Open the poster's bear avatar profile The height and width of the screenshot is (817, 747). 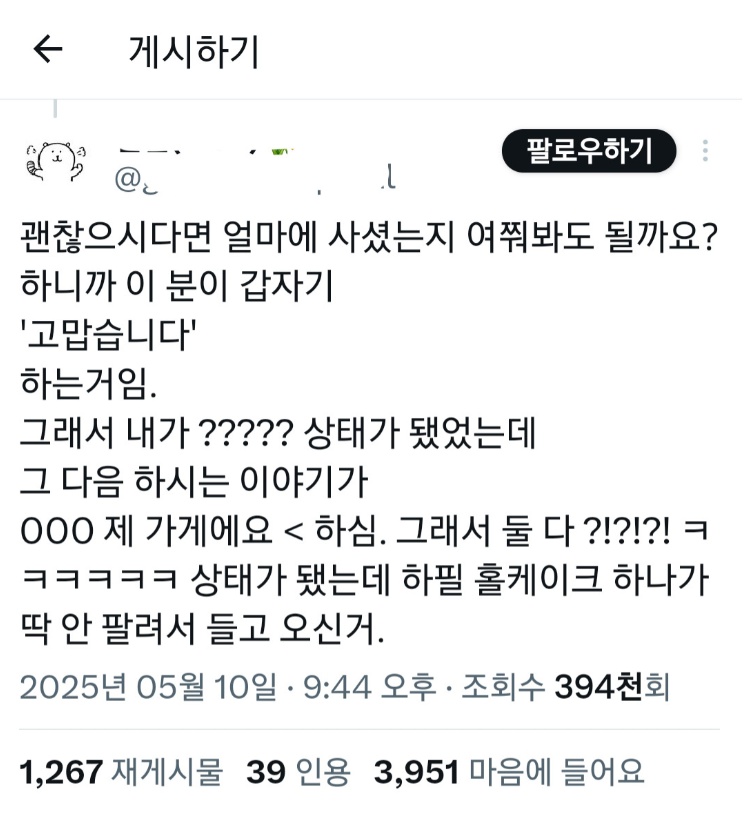(x=56, y=160)
